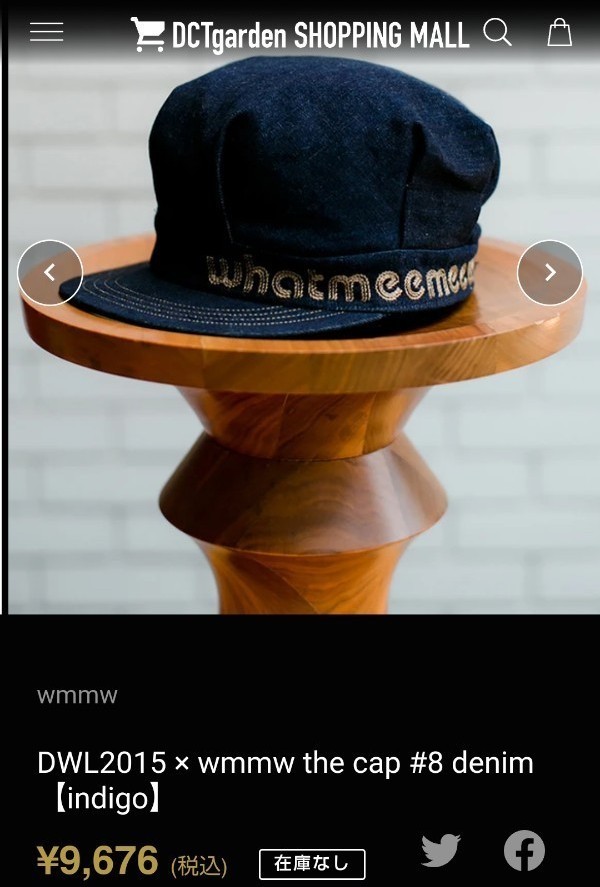Share product on Facebook
This screenshot has width=600, height=887.
(x=524, y=851)
